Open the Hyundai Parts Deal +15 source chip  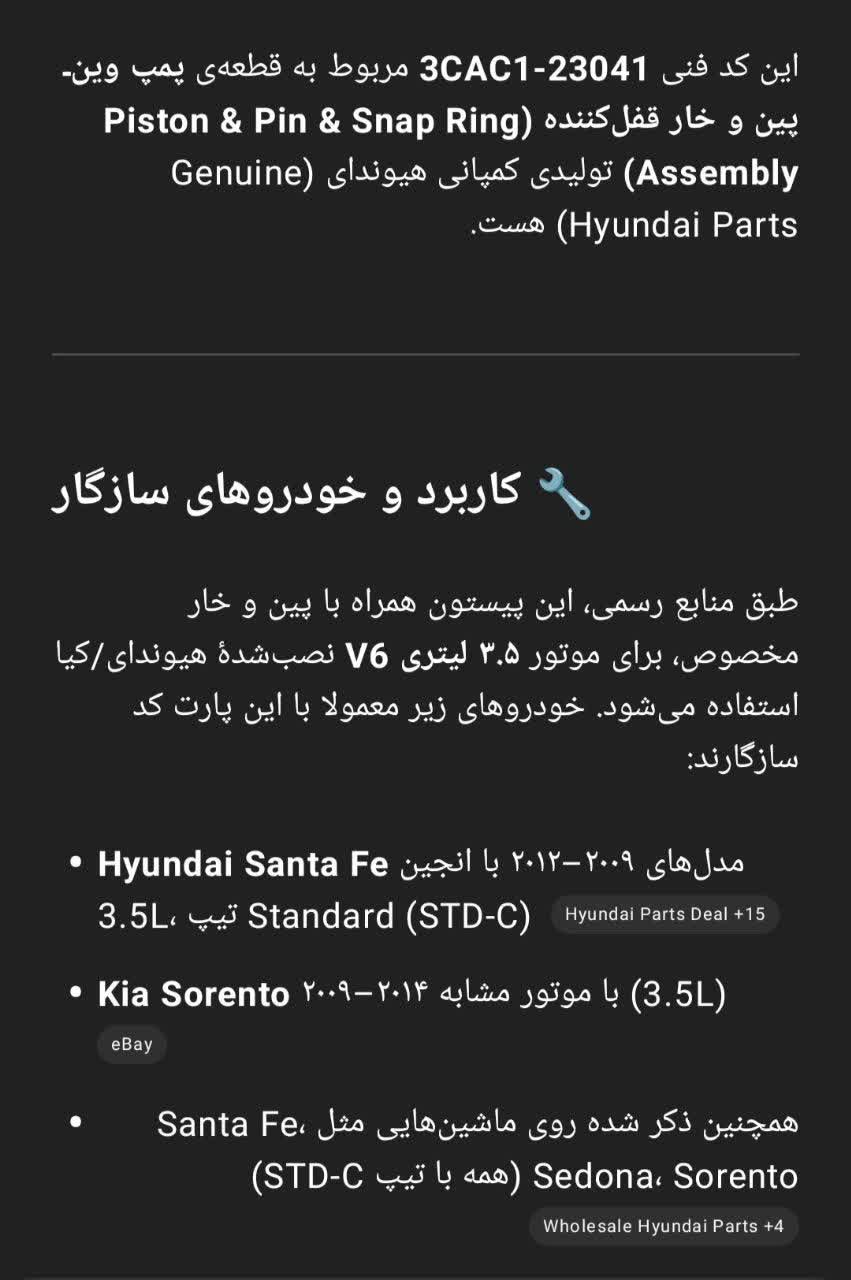[x=664, y=914]
